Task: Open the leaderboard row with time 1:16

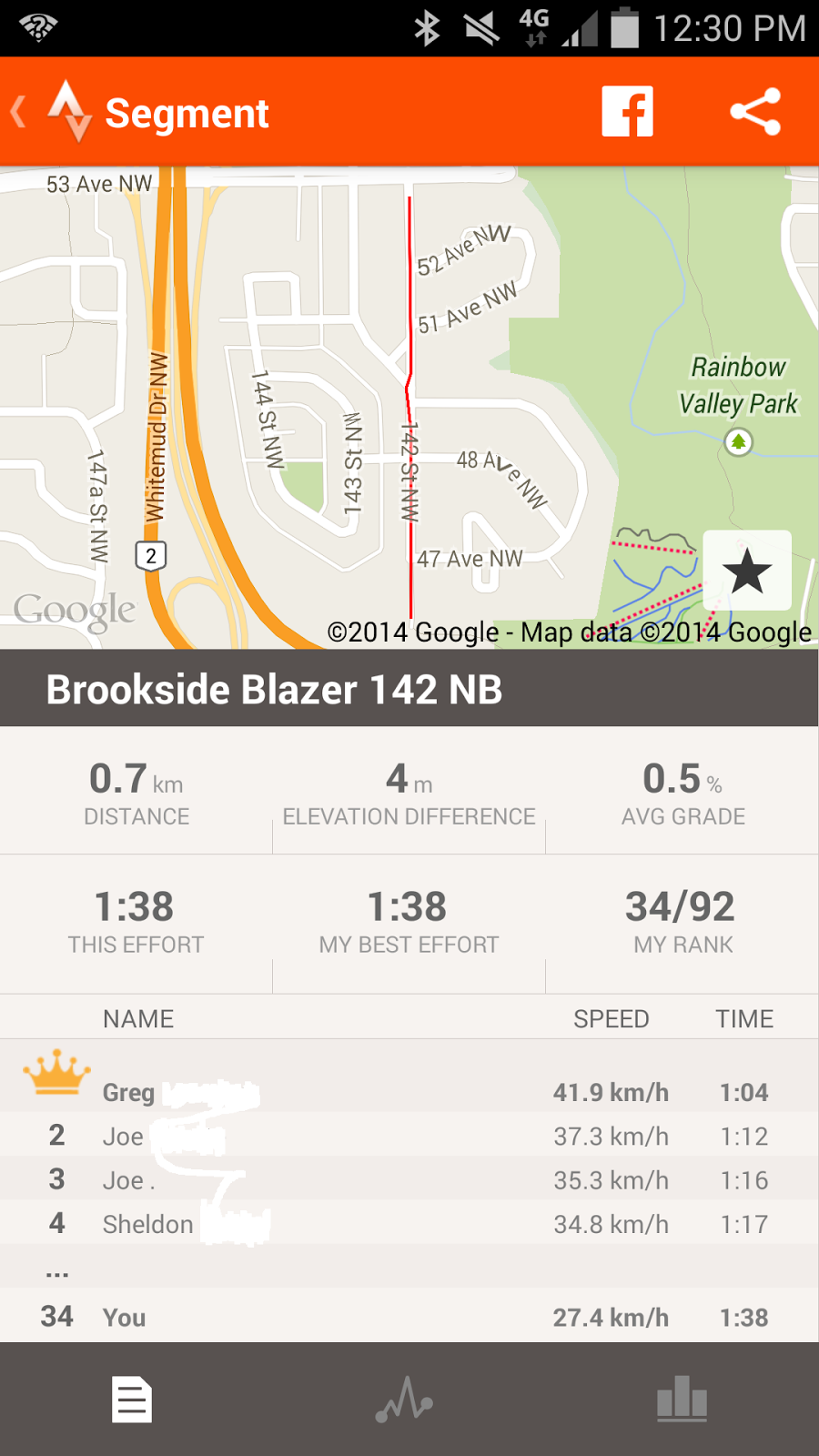Action: (x=409, y=1179)
